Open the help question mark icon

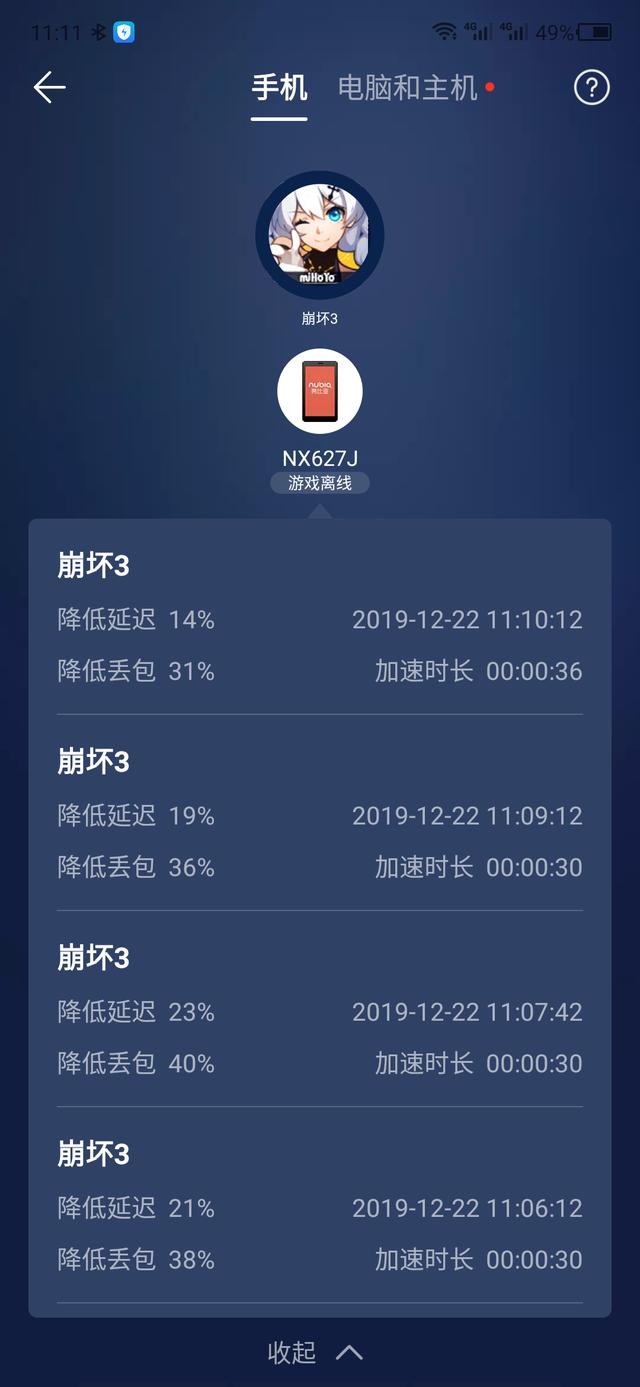[x=591, y=88]
